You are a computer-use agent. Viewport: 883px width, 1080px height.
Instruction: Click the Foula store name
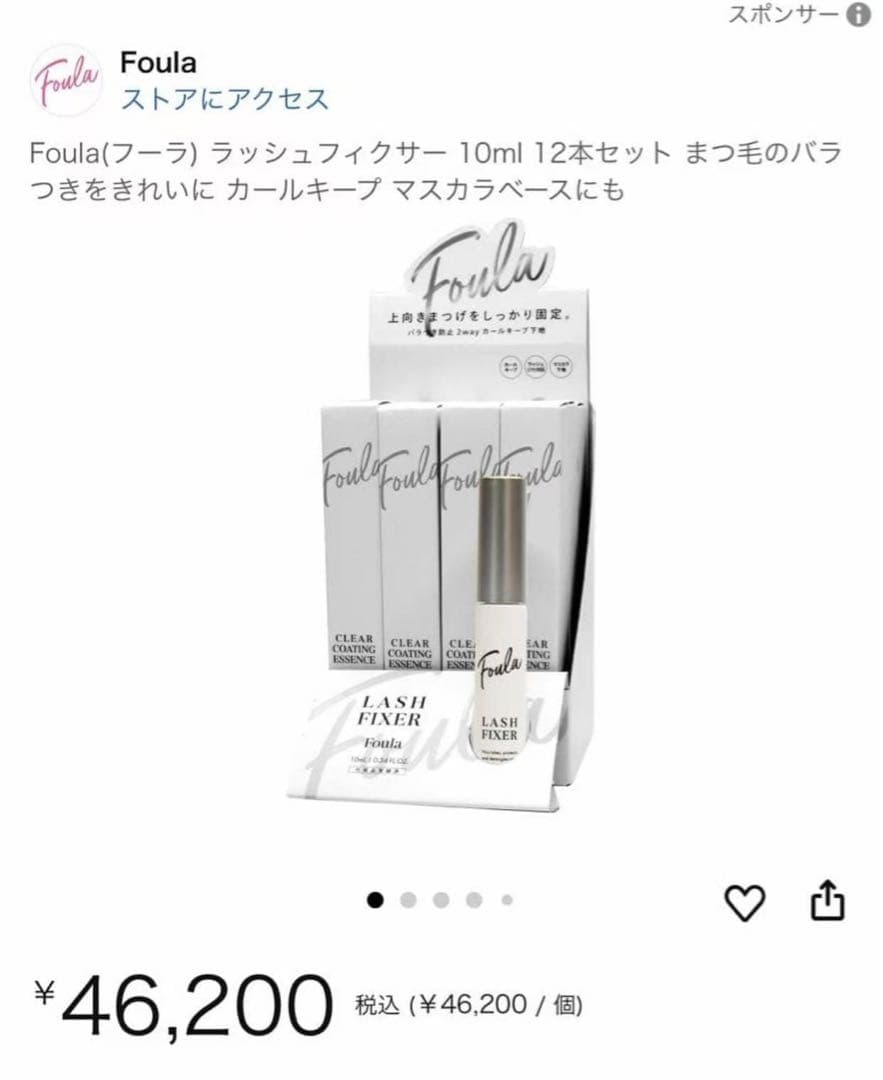(158, 63)
